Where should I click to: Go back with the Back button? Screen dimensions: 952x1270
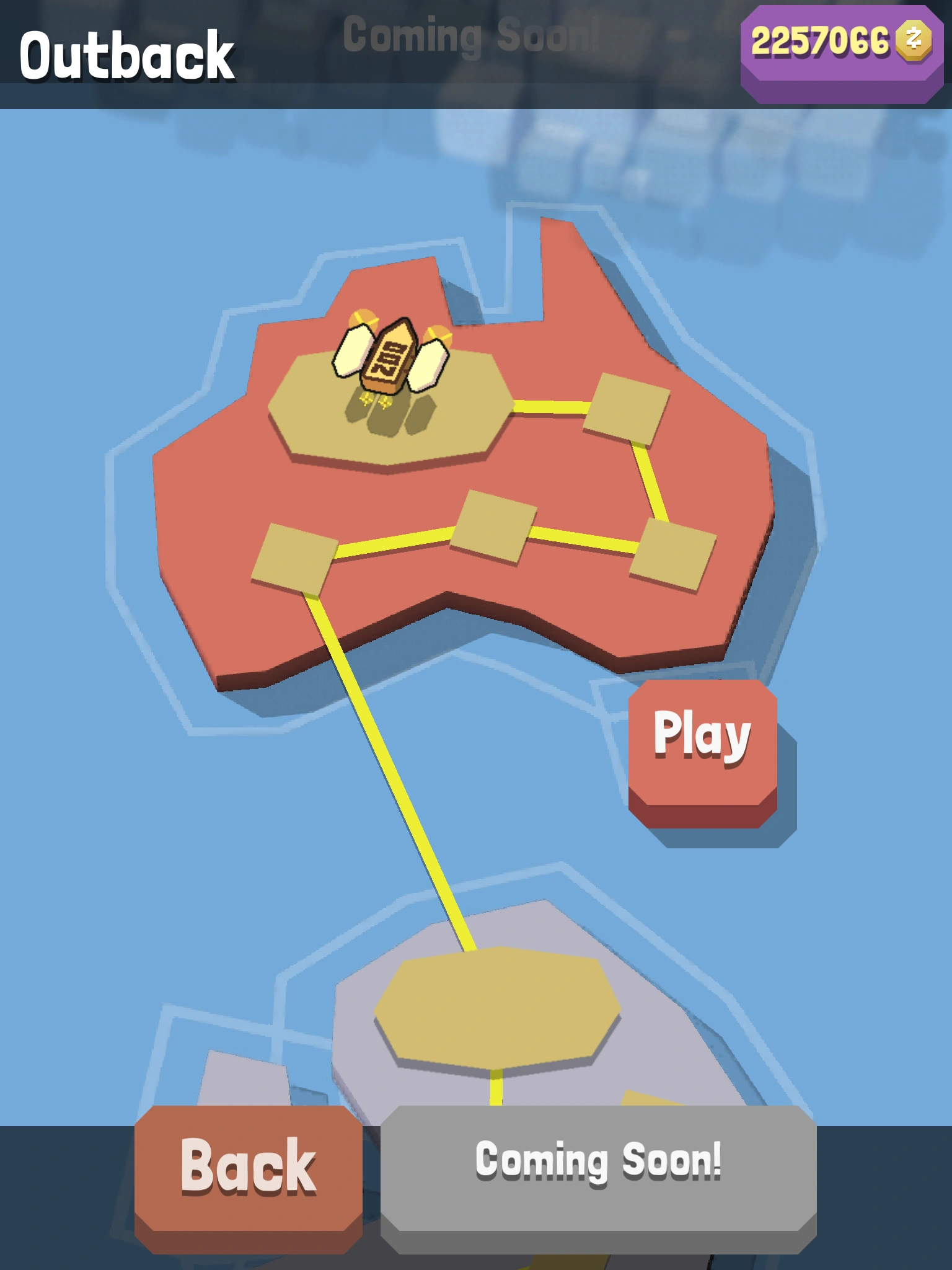click(249, 1178)
